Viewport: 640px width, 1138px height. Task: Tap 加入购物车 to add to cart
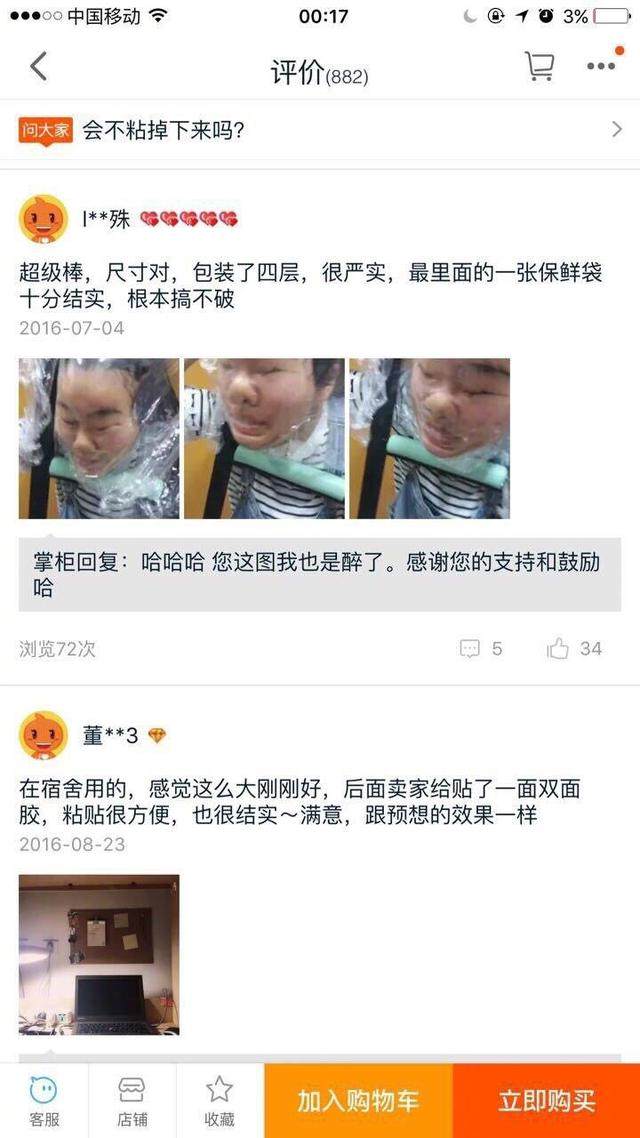[358, 1101]
